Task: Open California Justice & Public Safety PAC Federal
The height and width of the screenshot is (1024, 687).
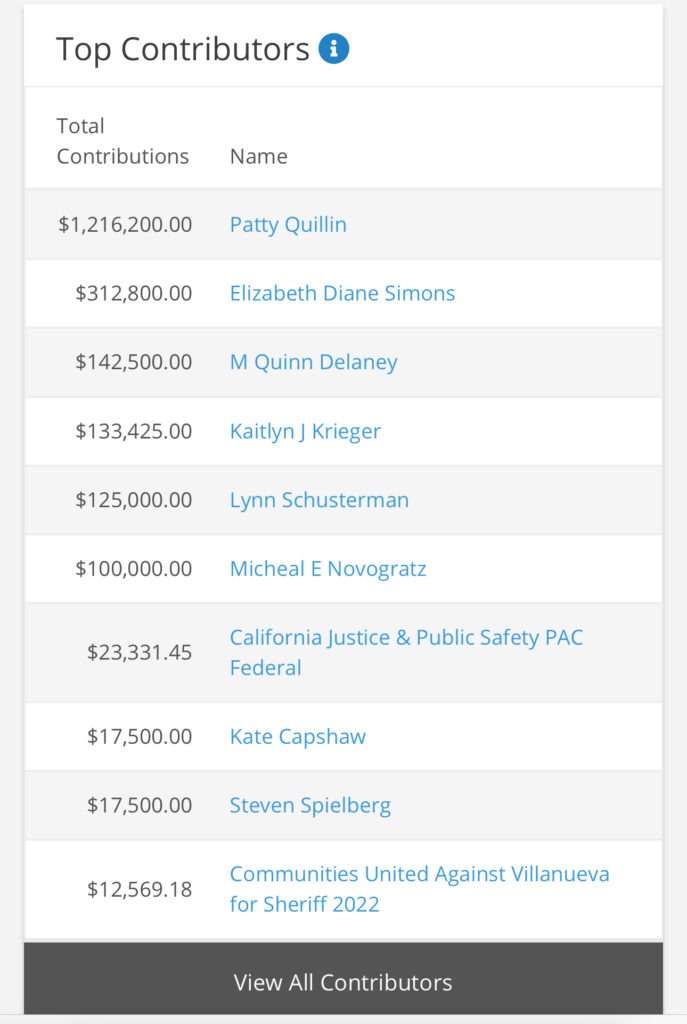Action: [405, 638]
